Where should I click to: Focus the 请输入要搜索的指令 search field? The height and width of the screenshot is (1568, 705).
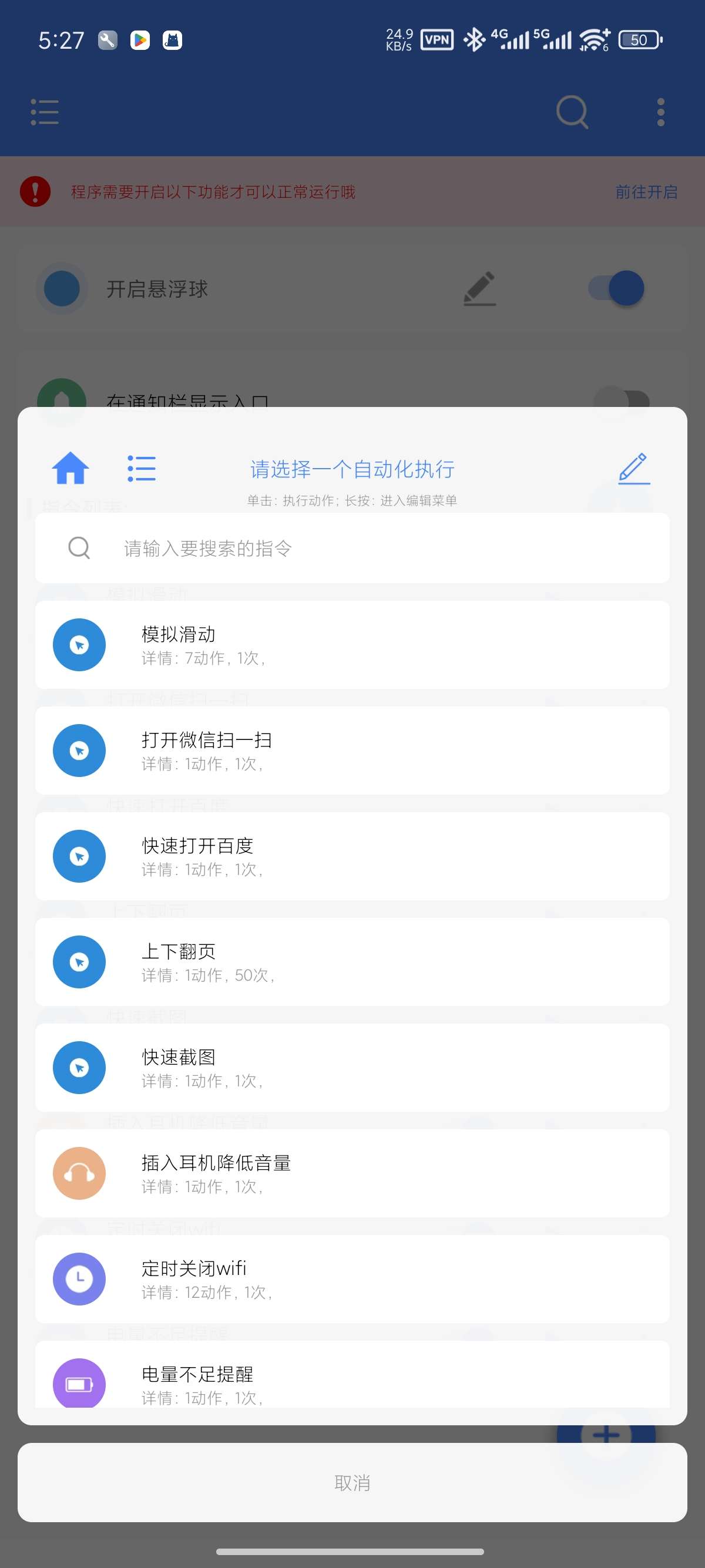click(x=352, y=548)
